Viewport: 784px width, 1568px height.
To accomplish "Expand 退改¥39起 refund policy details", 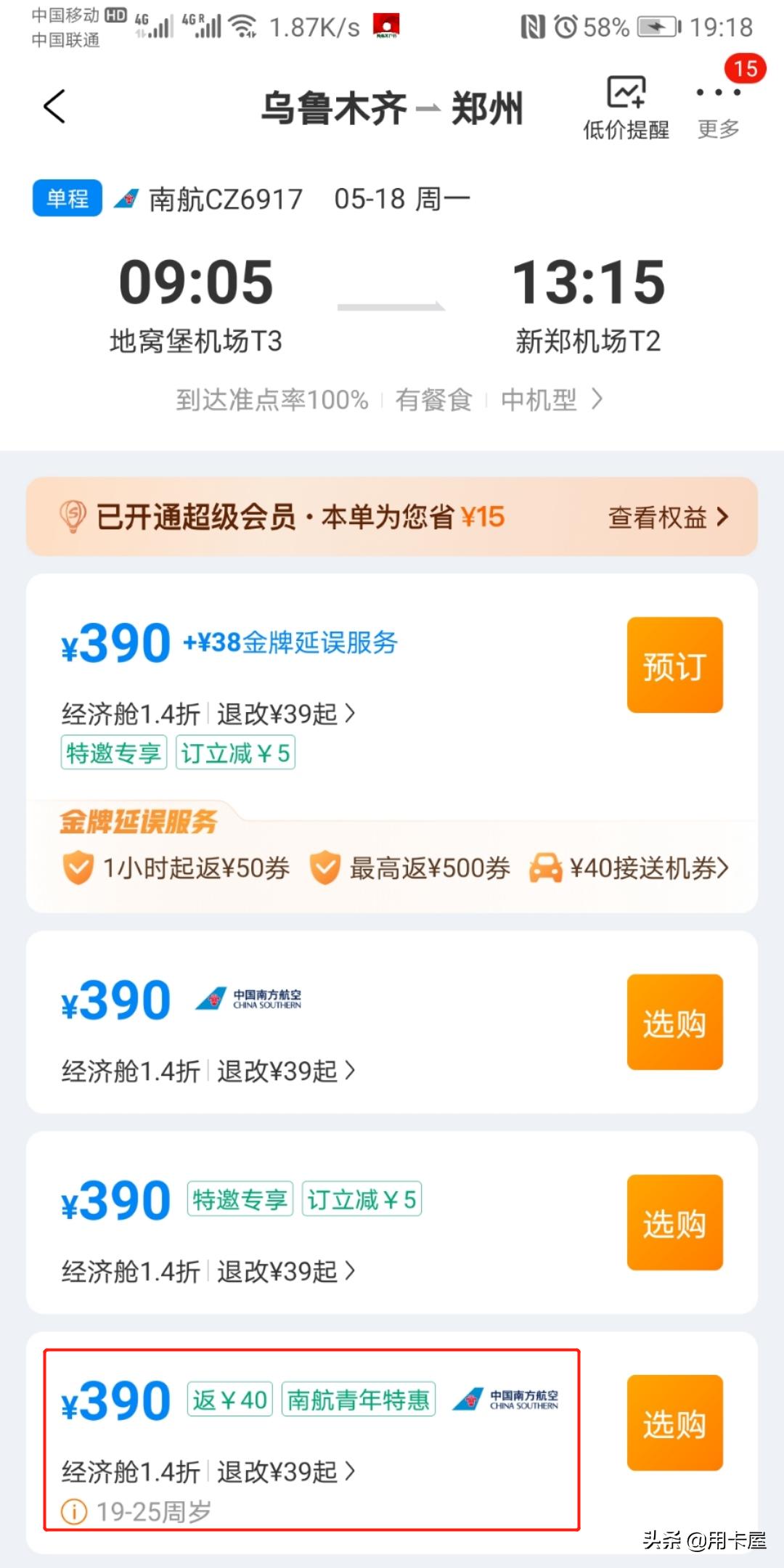I will [276, 714].
